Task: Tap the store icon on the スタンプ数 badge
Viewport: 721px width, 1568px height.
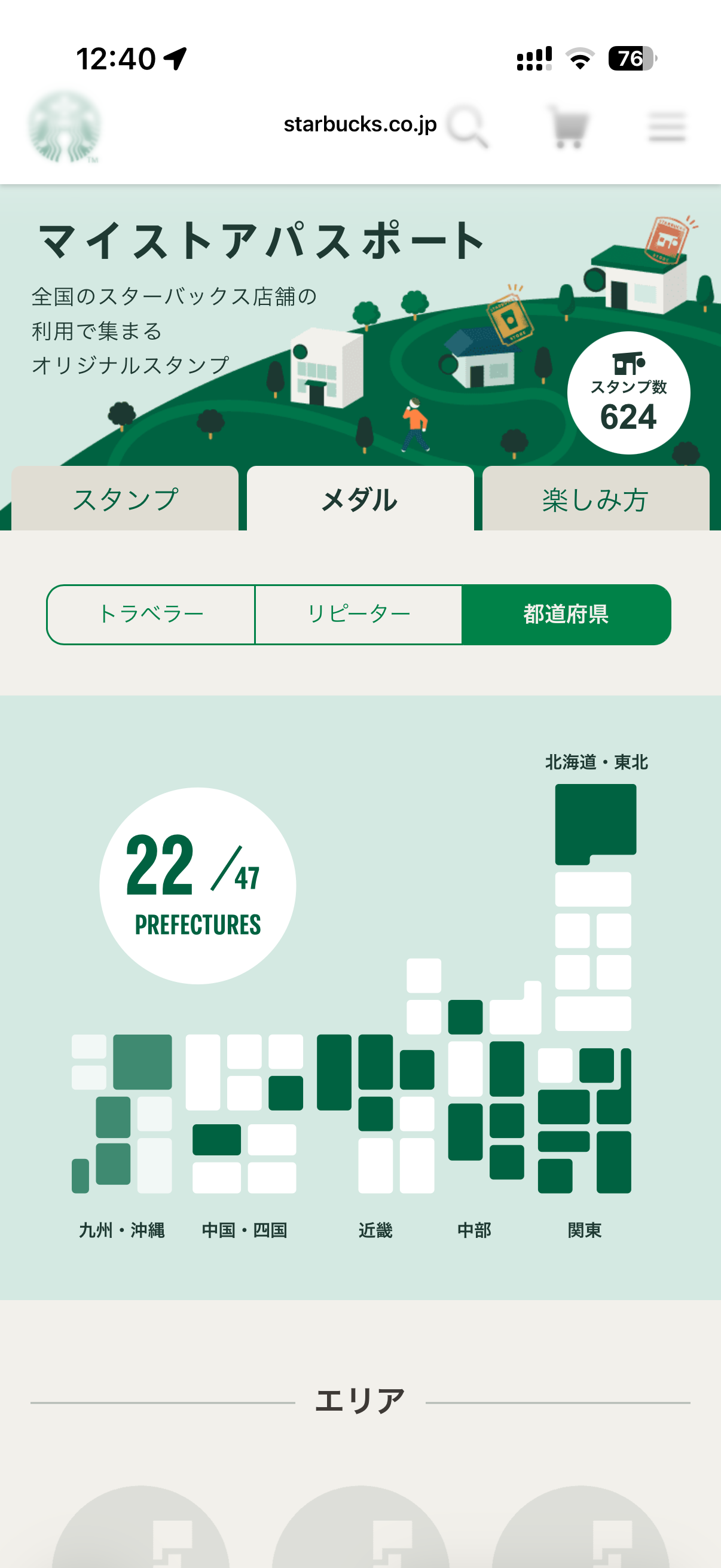Action: pos(629,364)
